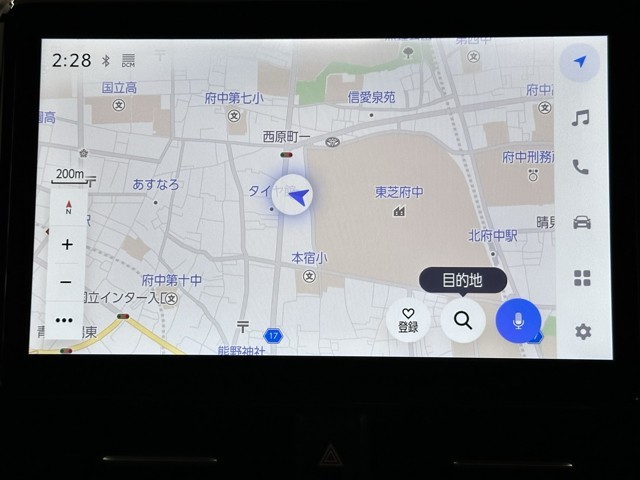
Task: Switch to the music audio tab
Action: tap(580, 118)
